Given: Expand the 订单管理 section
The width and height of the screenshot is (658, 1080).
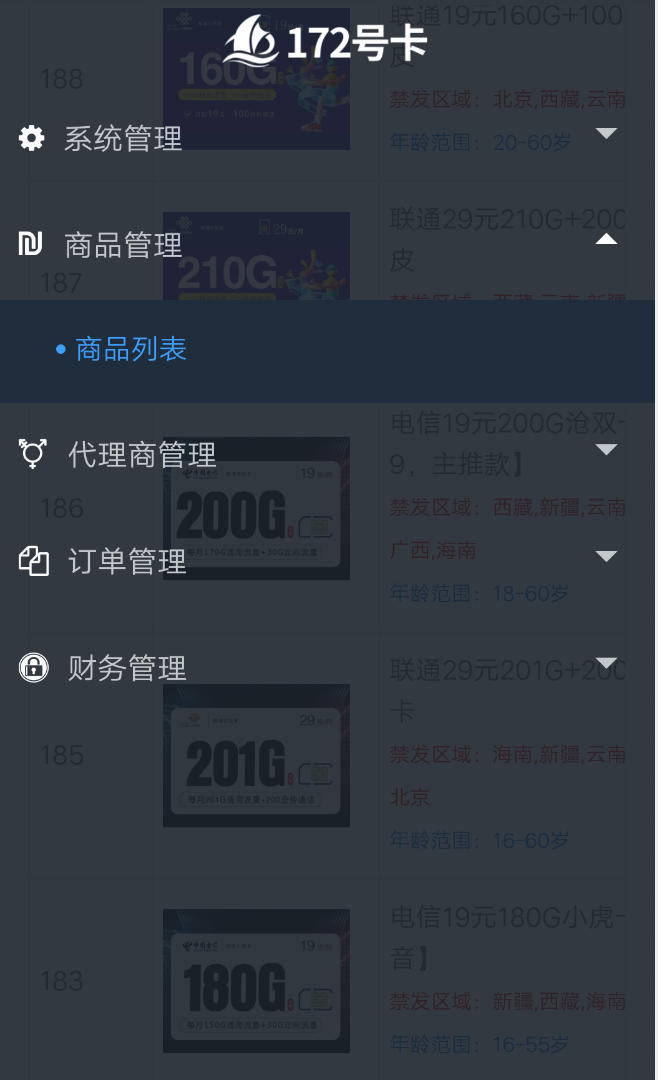Looking at the screenshot, I should pyautogui.click(x=127, y=561).
